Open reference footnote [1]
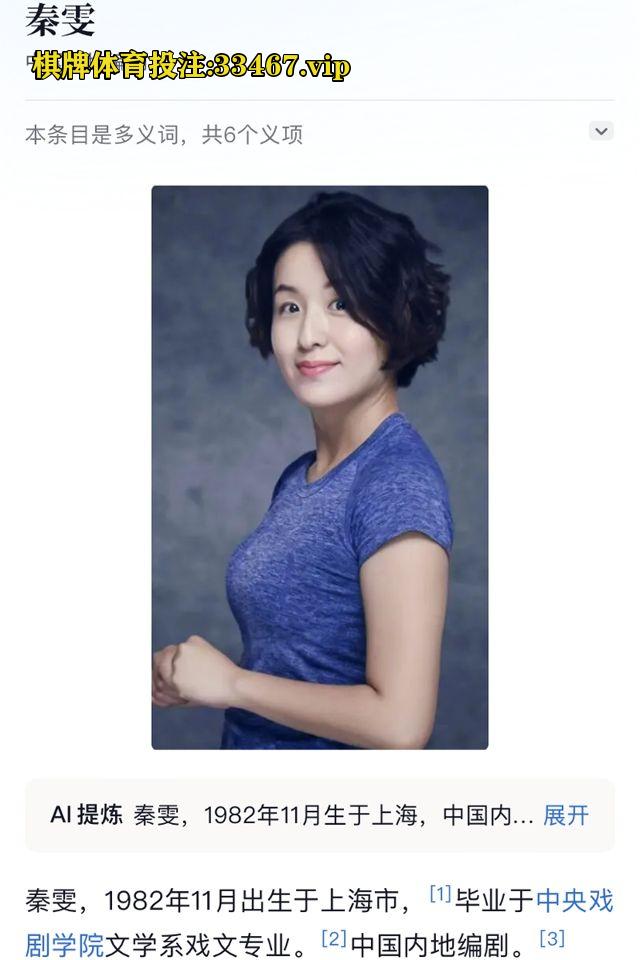 [440, 894]
